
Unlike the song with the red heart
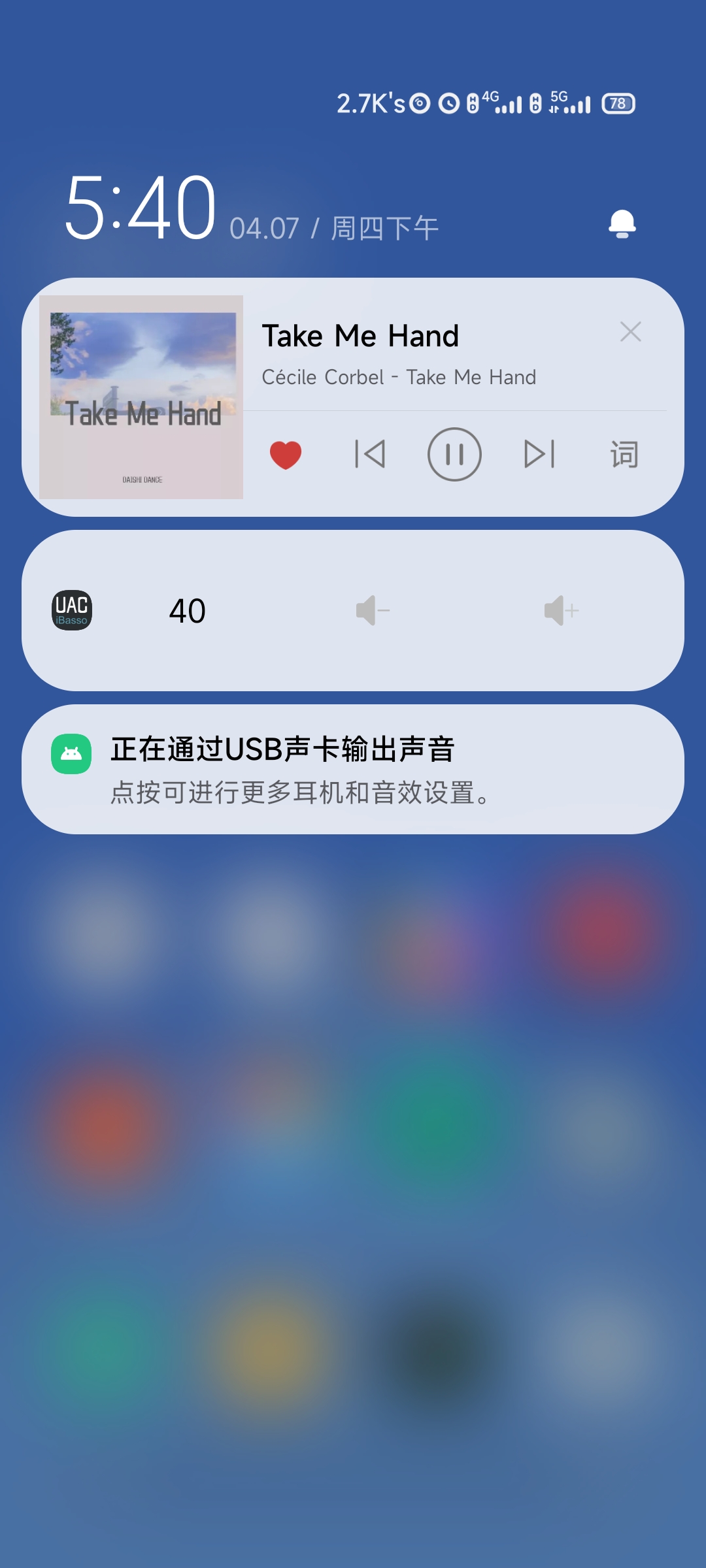pyautogui.click(x=286, y=455)
